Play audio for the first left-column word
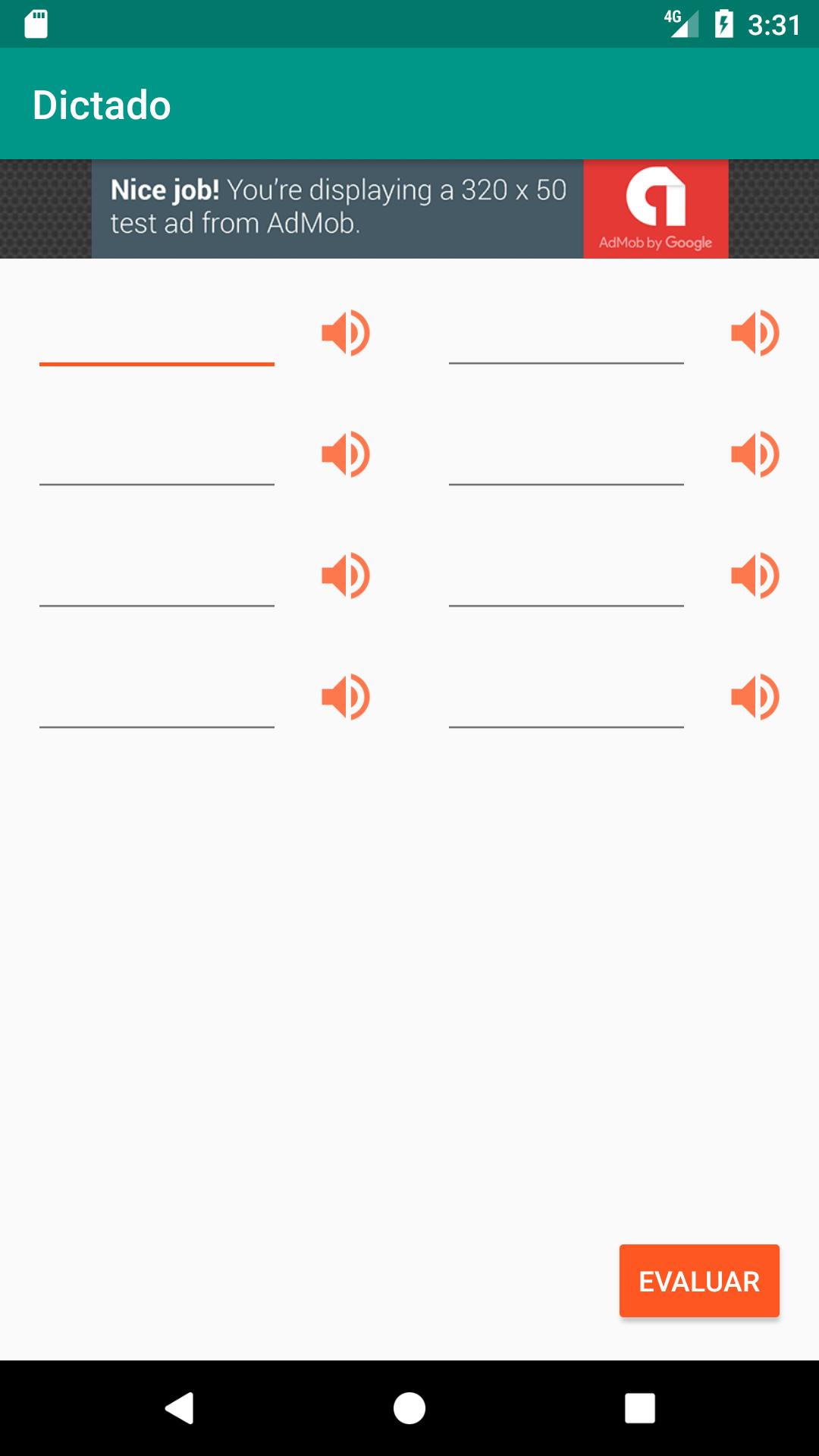This screenshot has width=819, height=1456. click(345, 333)
